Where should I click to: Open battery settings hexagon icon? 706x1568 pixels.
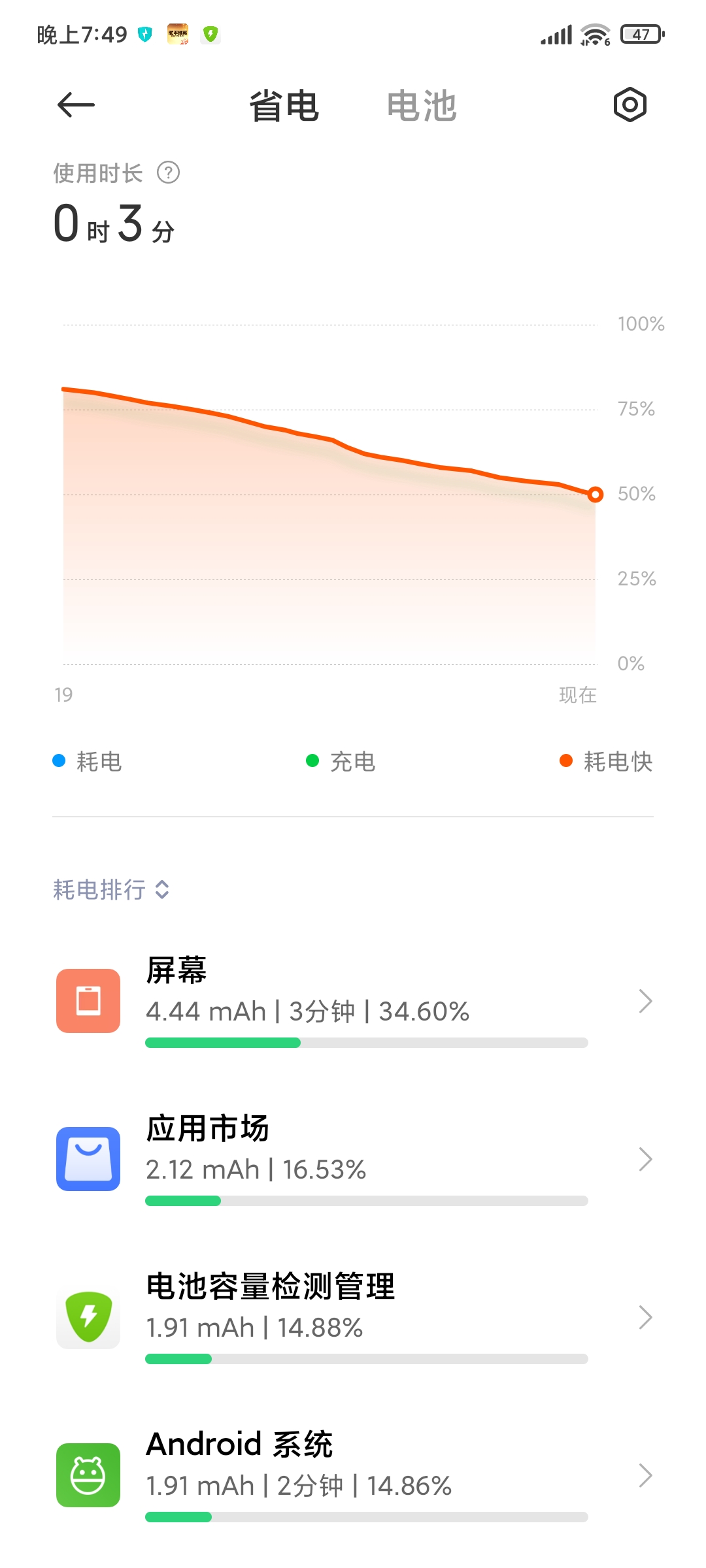pos(630,105)
